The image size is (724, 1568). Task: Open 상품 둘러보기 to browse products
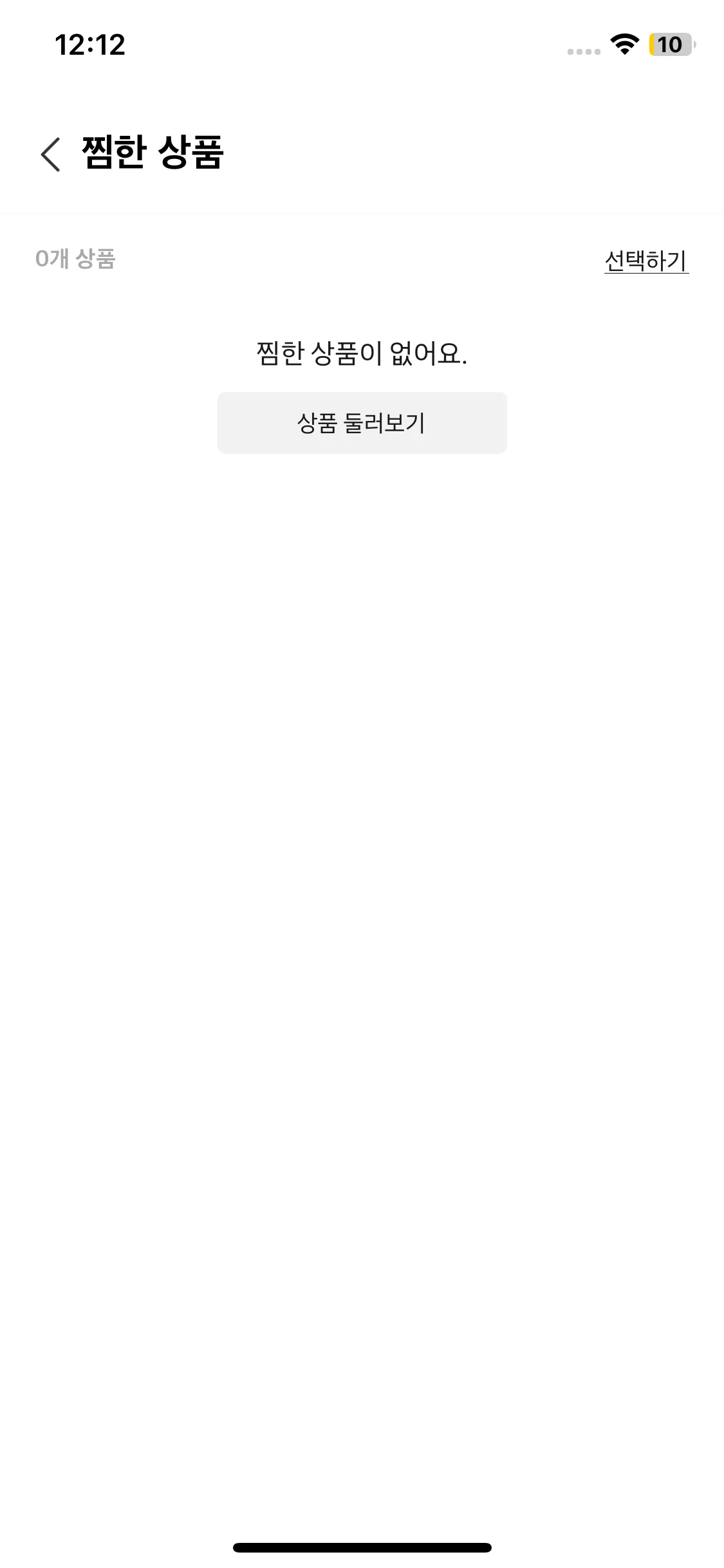(362, 423)
